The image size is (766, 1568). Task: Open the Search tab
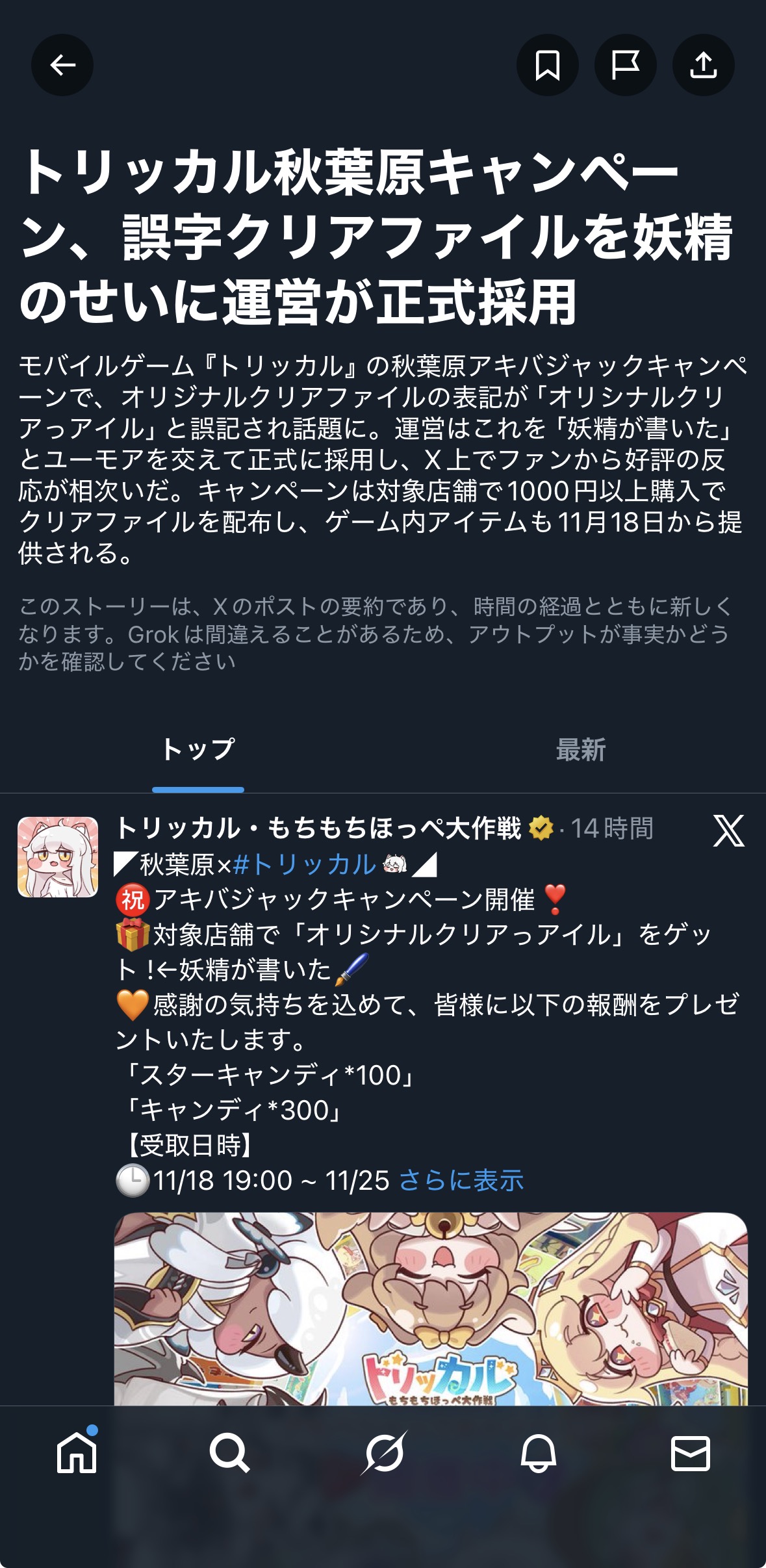point(229,1453)
